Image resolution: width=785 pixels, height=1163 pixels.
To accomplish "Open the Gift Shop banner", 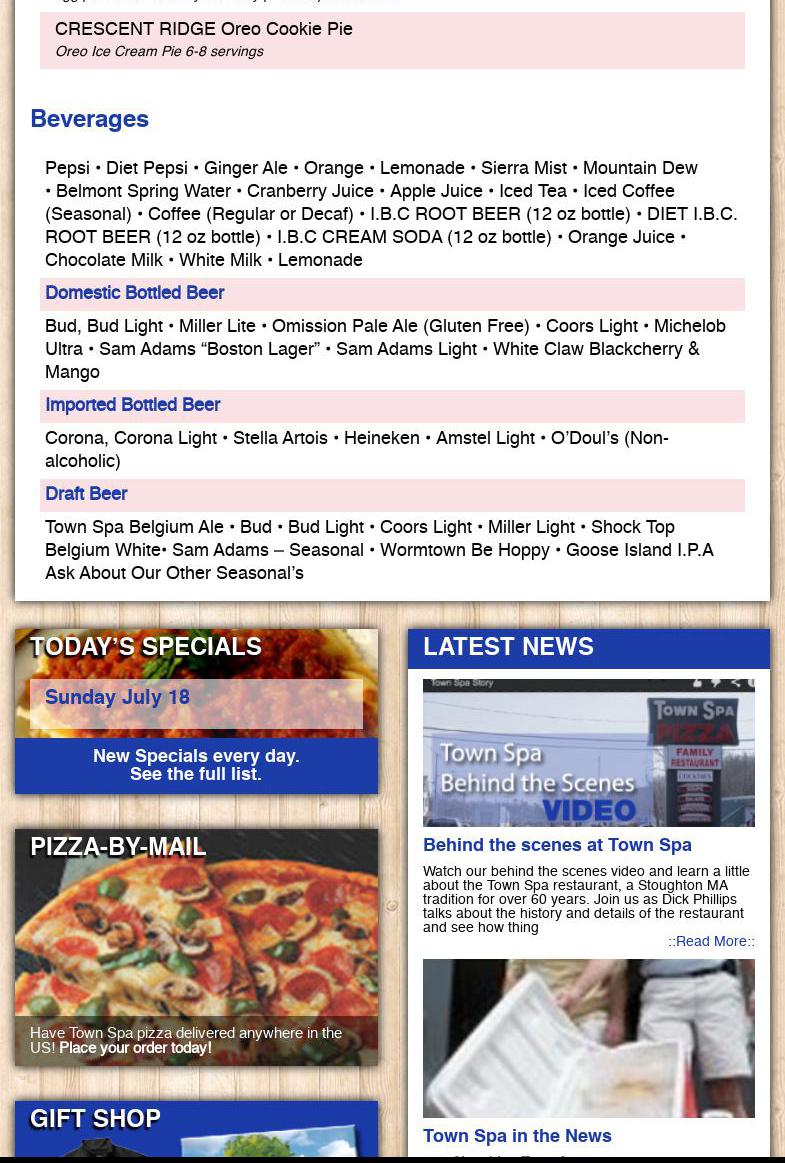I will (x=196, y=1130).
